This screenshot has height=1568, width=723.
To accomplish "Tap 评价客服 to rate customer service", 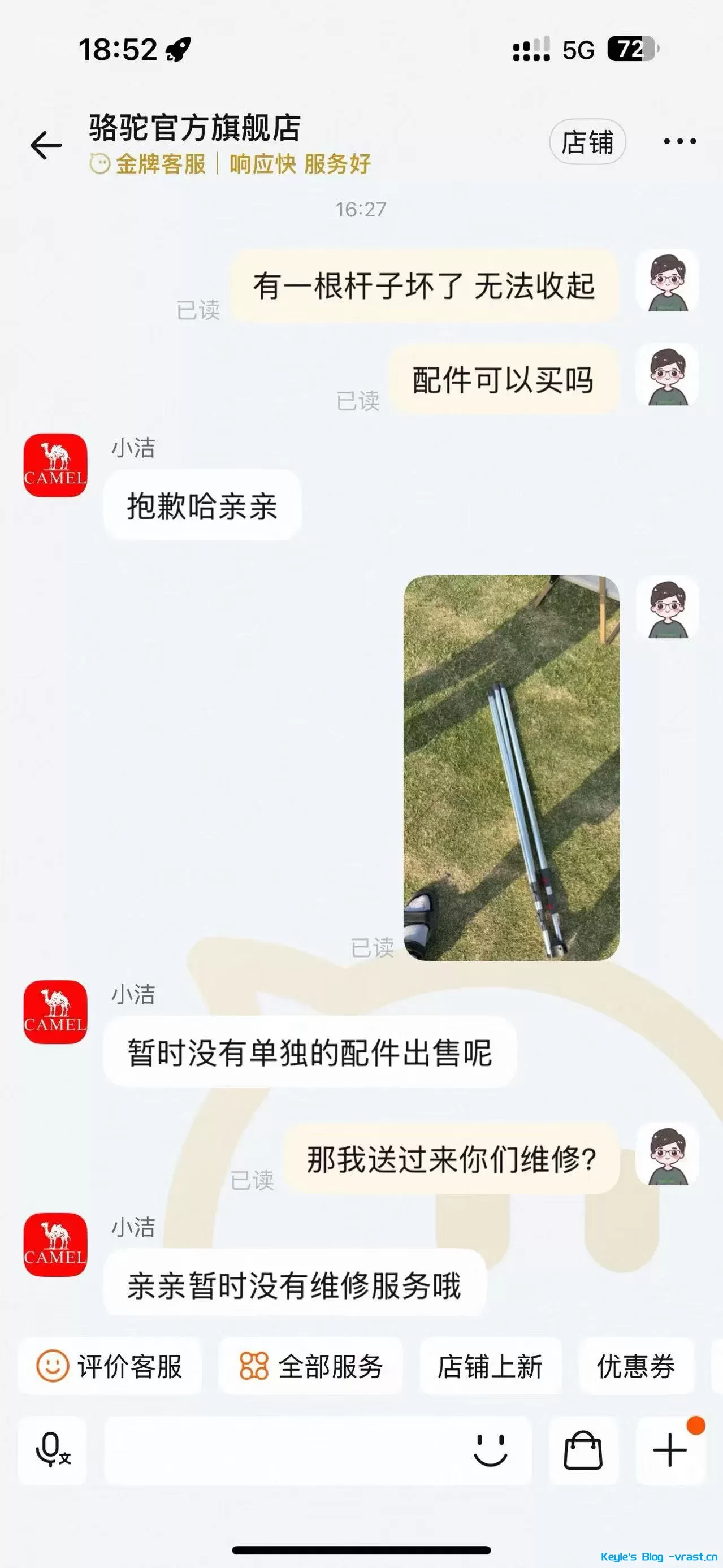I will [x=110, y=1366].
